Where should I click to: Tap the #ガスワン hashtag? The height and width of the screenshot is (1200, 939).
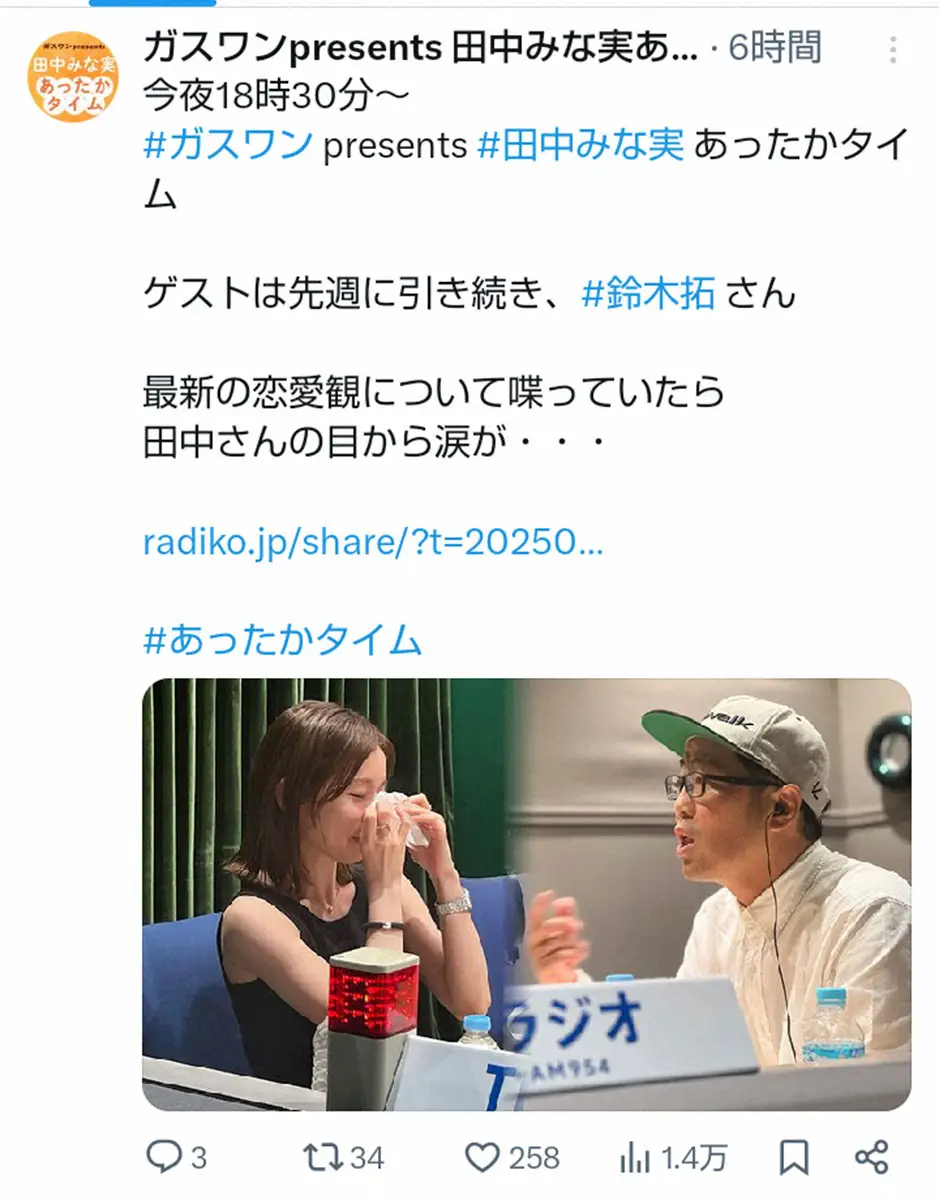tap(228, 146)
